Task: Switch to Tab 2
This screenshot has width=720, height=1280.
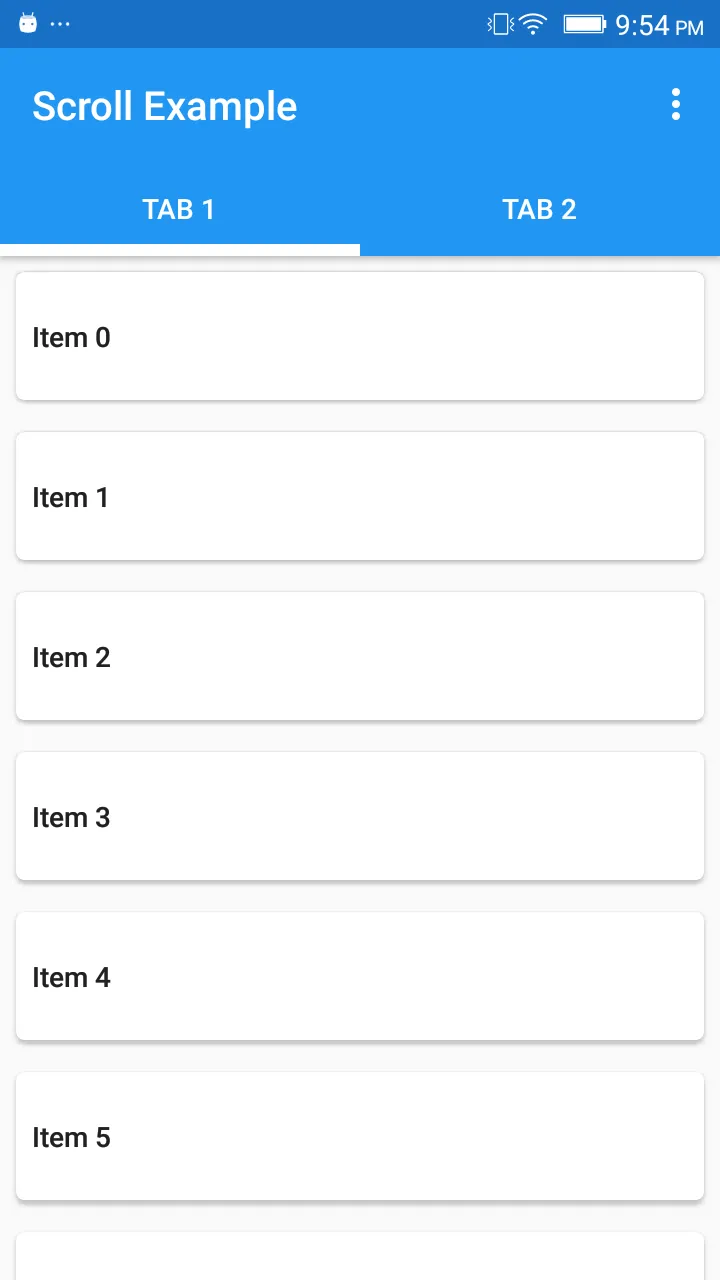Action: [x=540, y=209]
